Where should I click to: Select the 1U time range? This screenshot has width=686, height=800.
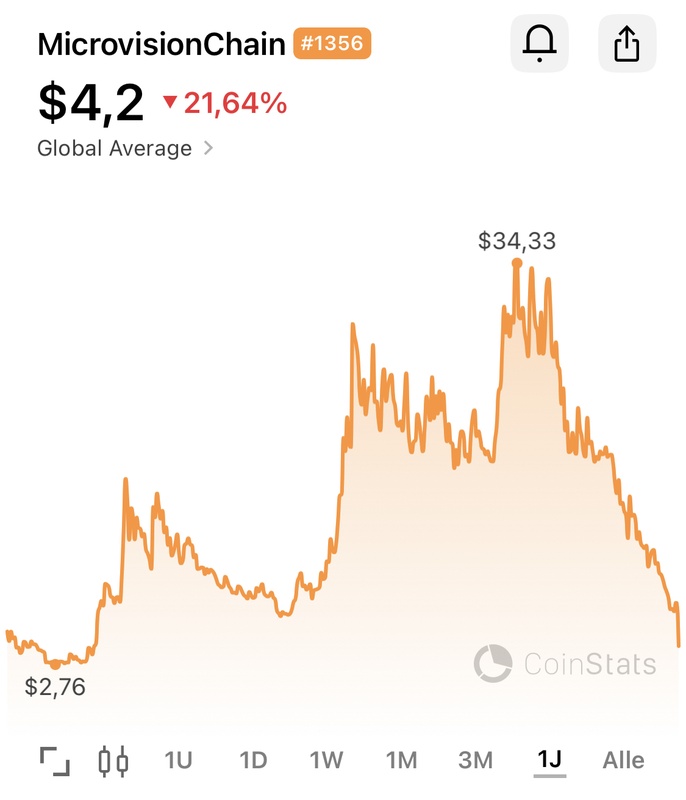(x=178, y=760)
